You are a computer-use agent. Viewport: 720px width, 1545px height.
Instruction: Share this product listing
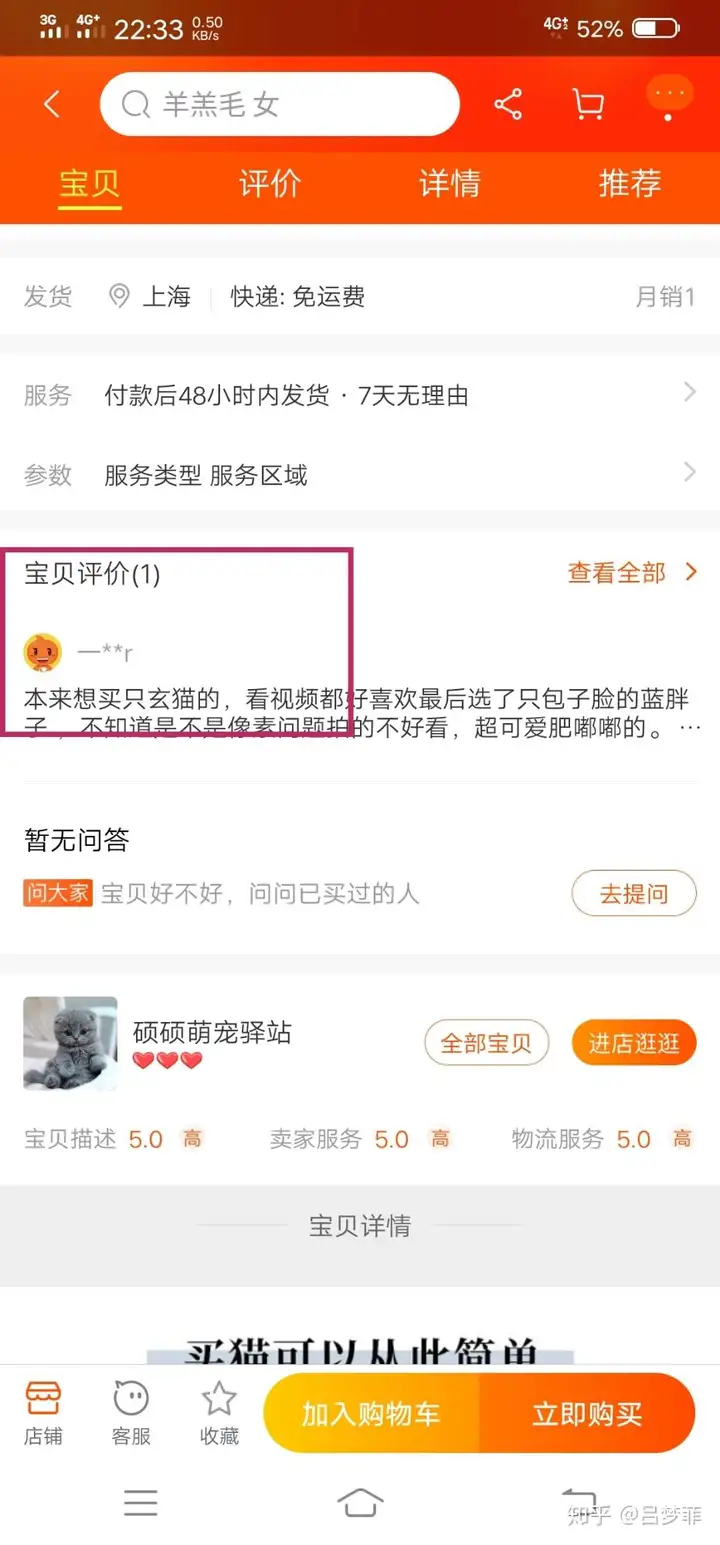508,104
